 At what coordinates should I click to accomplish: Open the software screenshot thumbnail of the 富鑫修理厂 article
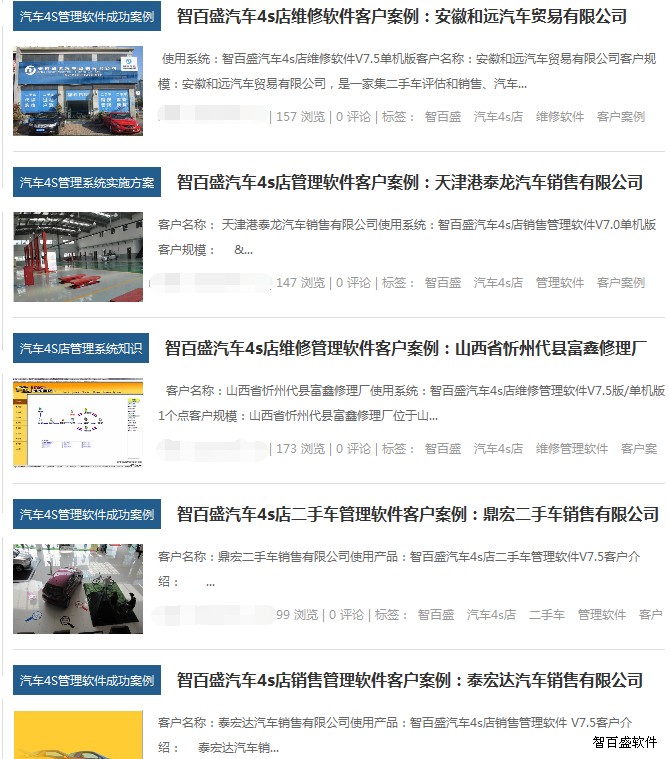78,423
